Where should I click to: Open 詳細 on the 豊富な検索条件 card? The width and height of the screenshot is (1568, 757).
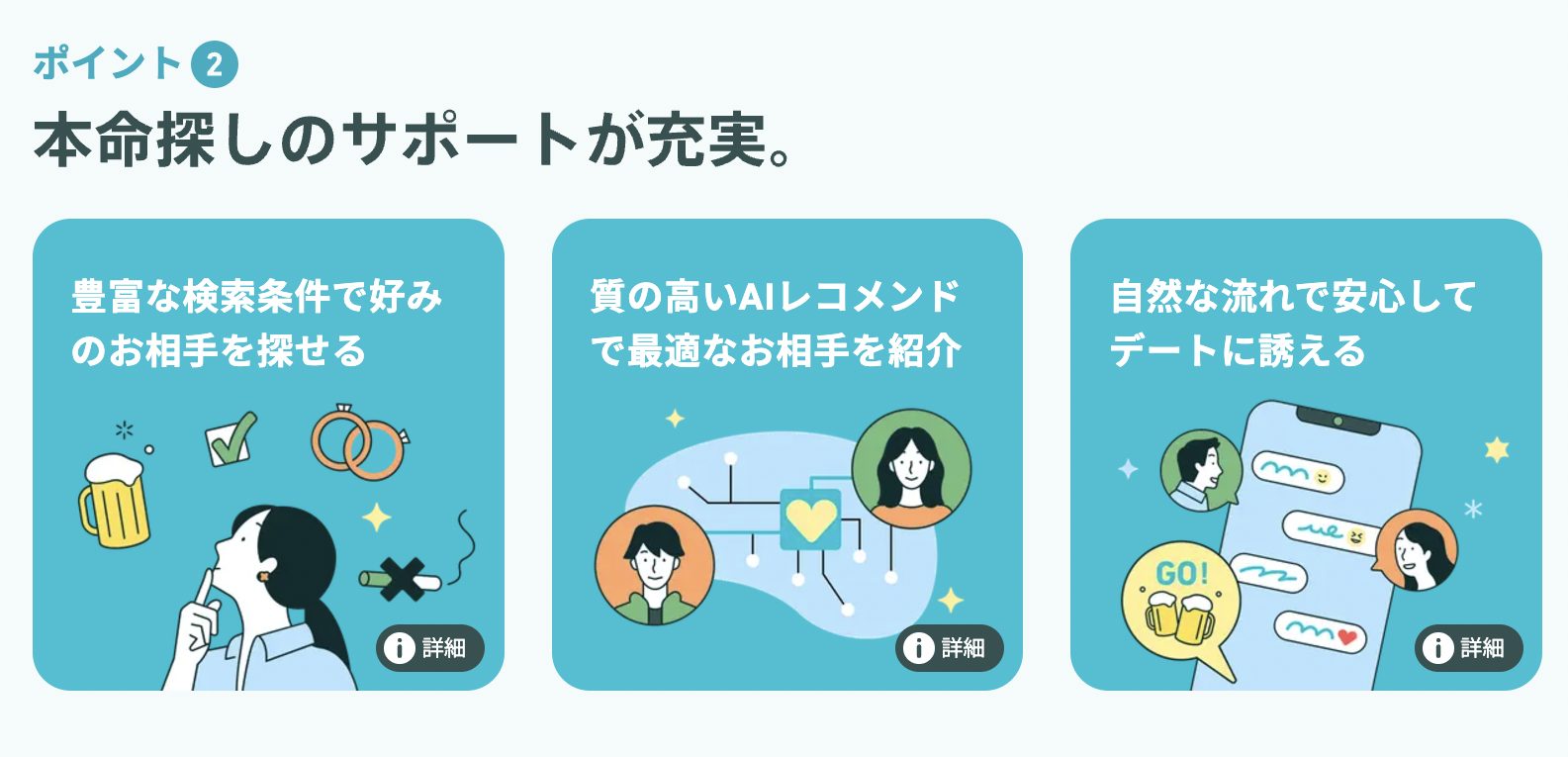coord(430,648)
